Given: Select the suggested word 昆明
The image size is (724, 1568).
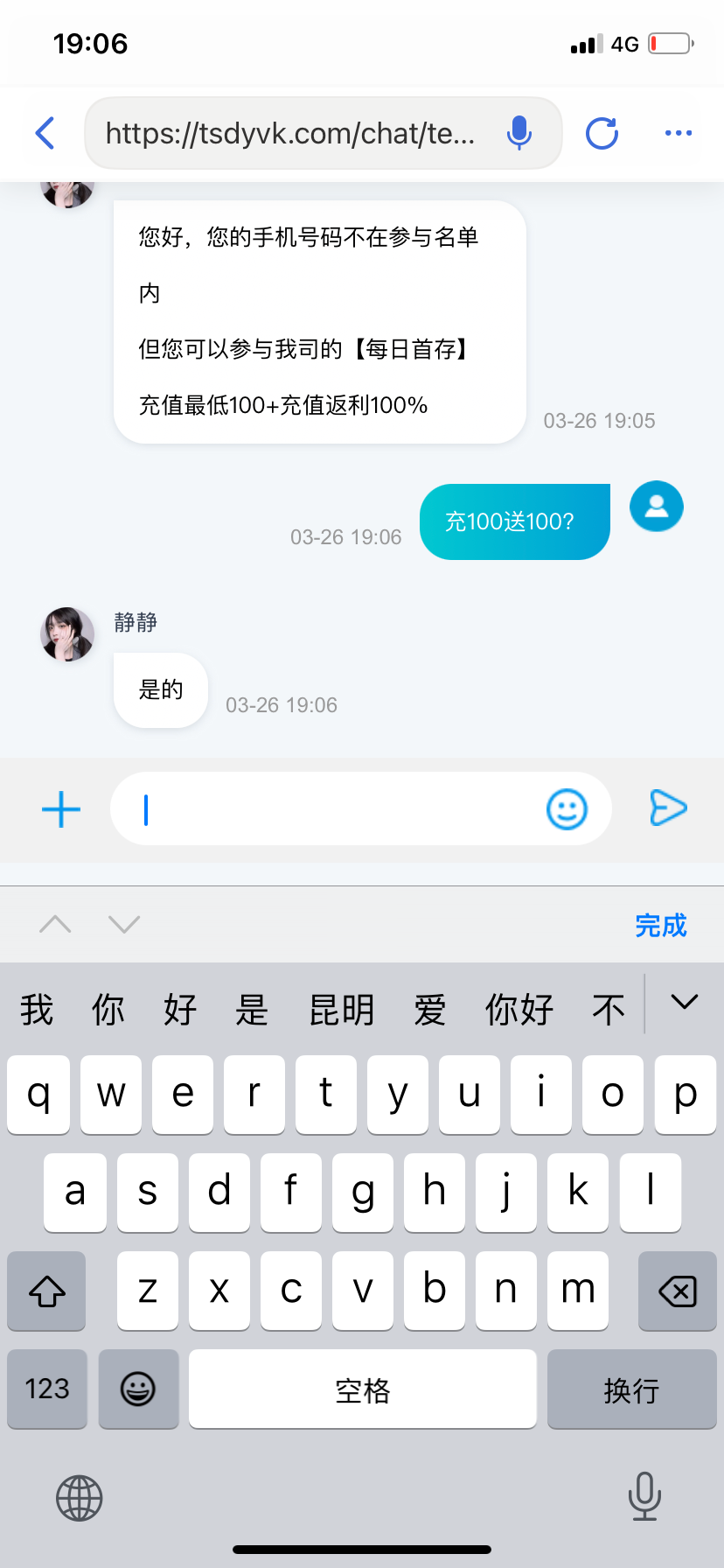Looking at the screenshot, I should [341, 1009].
